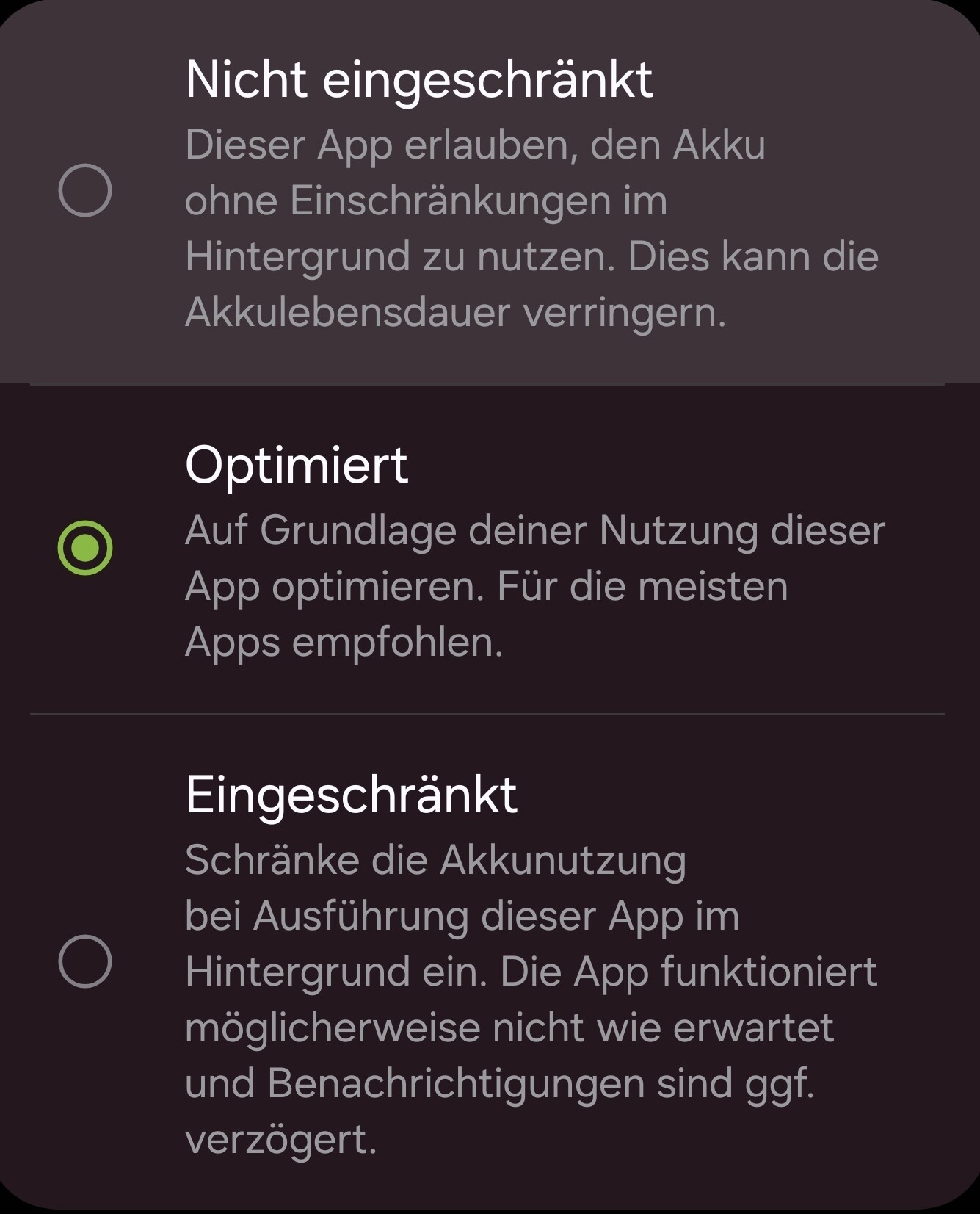Image resolution: width=980 pixels, height=1214 pixels.
Task: Select the Nicht eingeschränkt option
Action: [x=85, y=190]
